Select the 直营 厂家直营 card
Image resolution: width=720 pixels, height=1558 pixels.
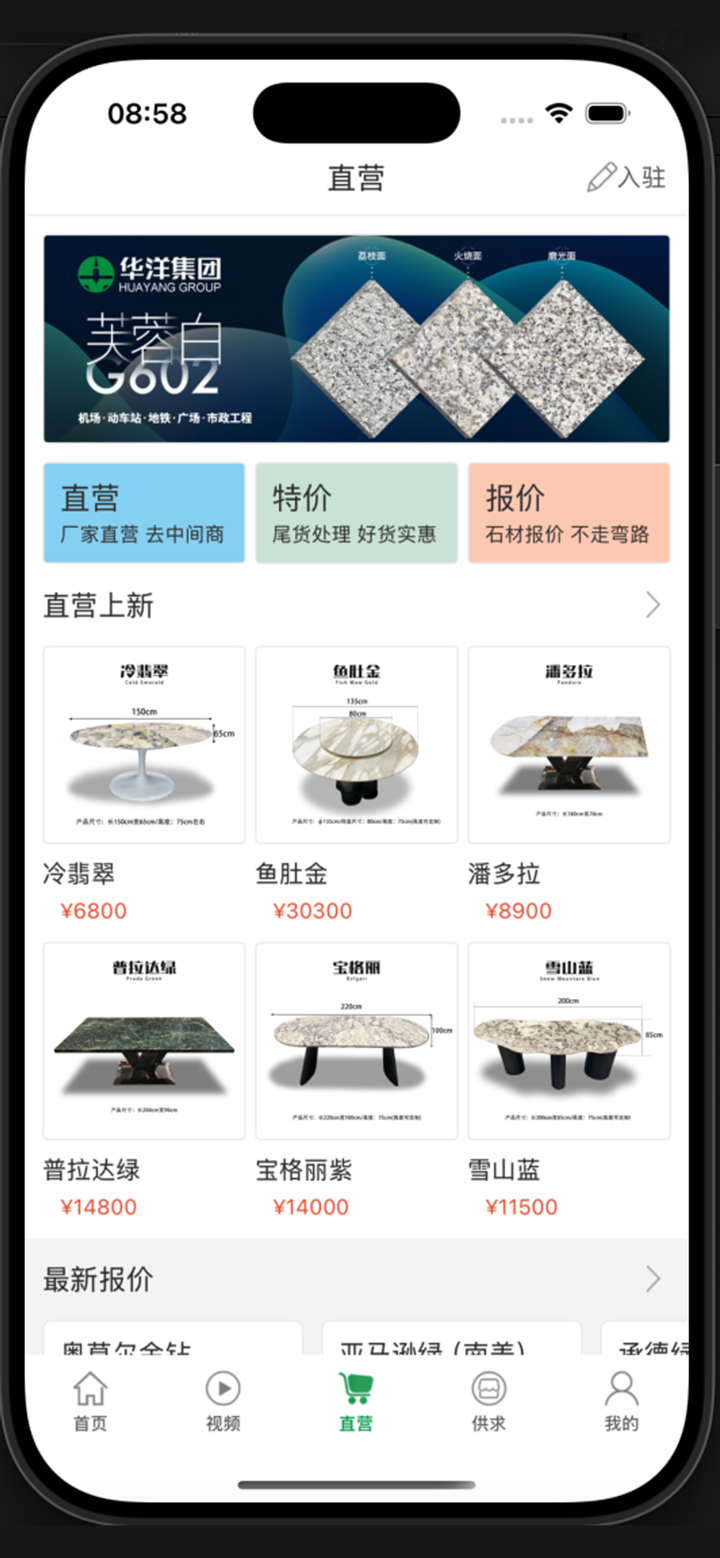click(x=143, y=512)
